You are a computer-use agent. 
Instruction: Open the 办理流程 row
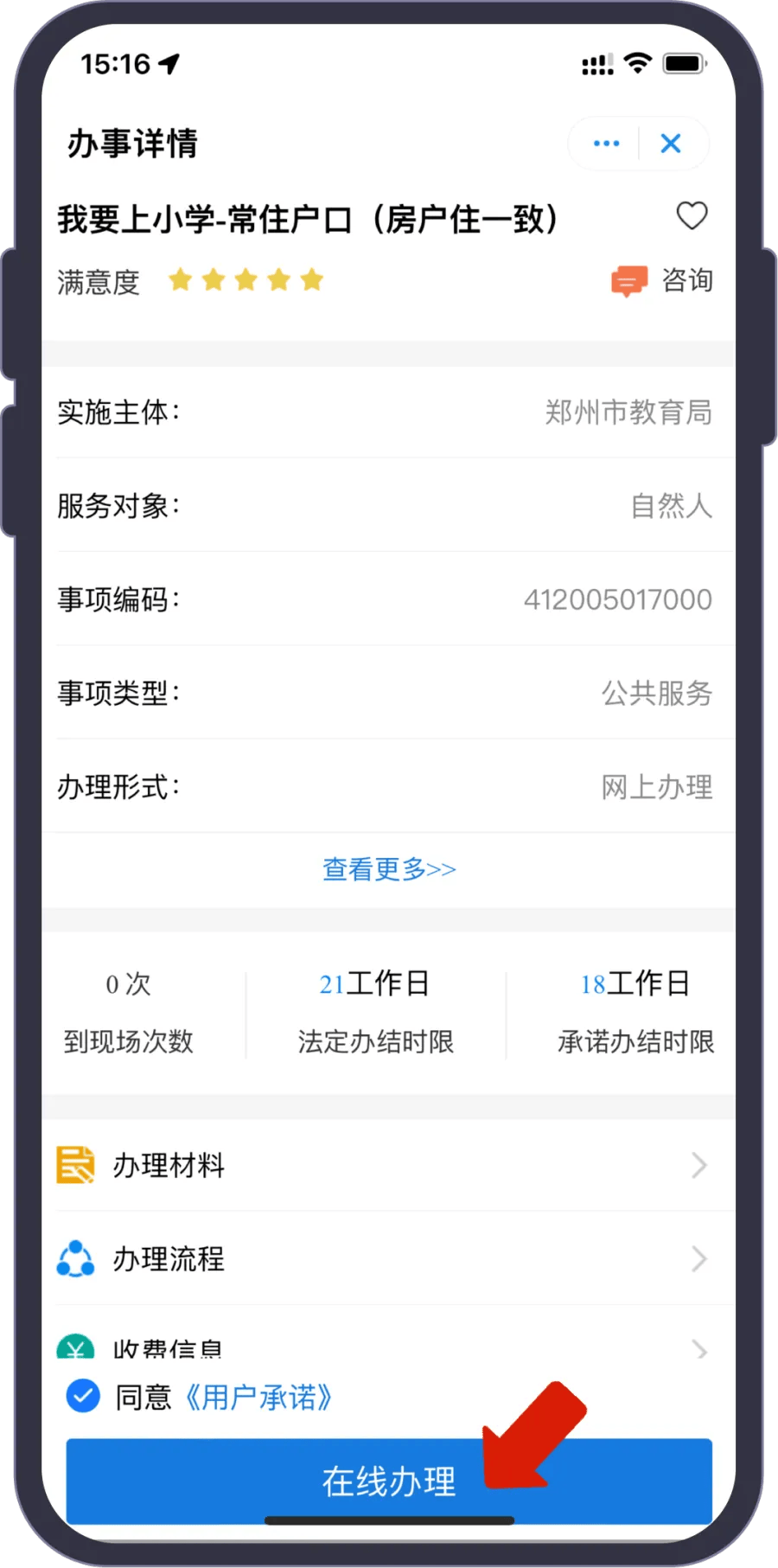click(388, 1258)
